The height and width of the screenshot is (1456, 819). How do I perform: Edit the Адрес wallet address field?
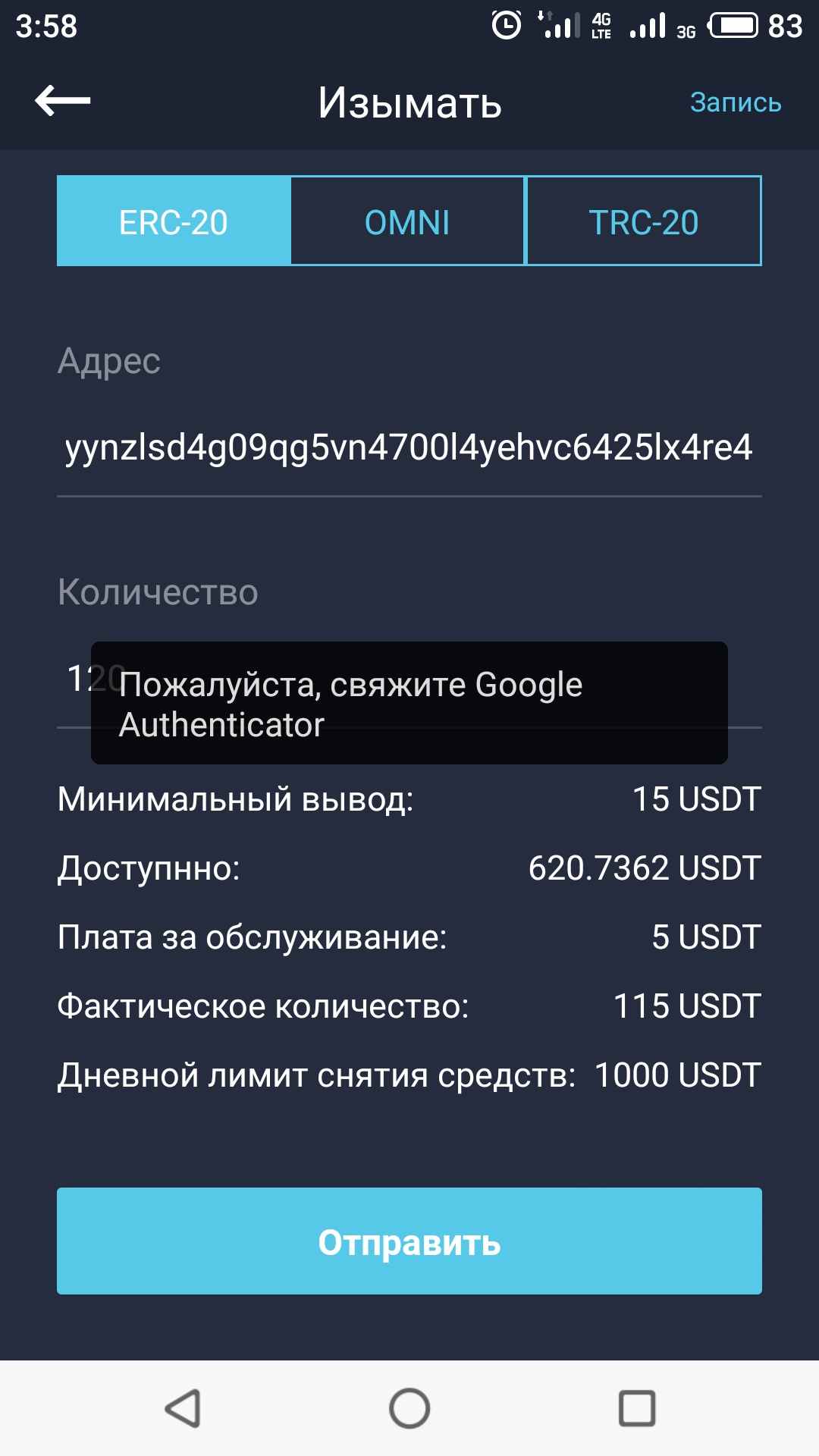point(408,447)
